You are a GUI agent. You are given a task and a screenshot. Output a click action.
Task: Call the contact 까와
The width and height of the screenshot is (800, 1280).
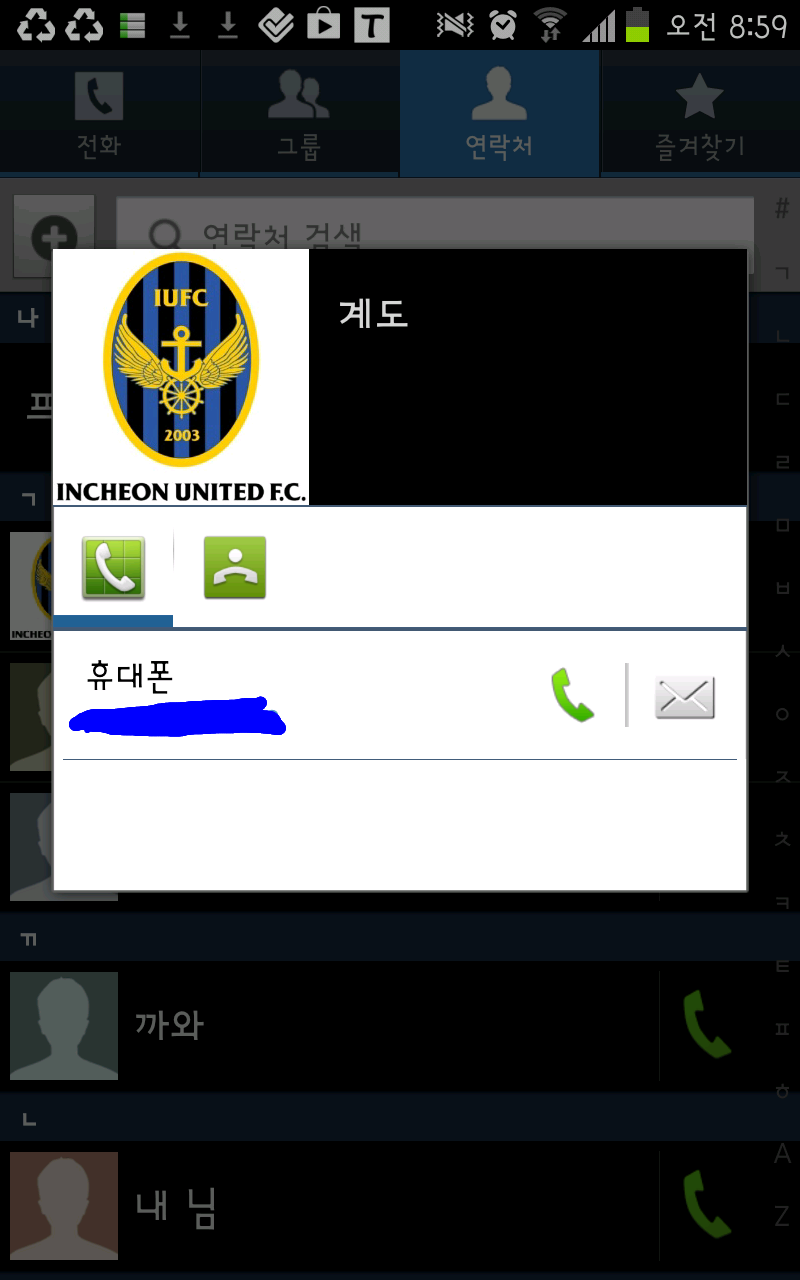(x=706, y=1025)
